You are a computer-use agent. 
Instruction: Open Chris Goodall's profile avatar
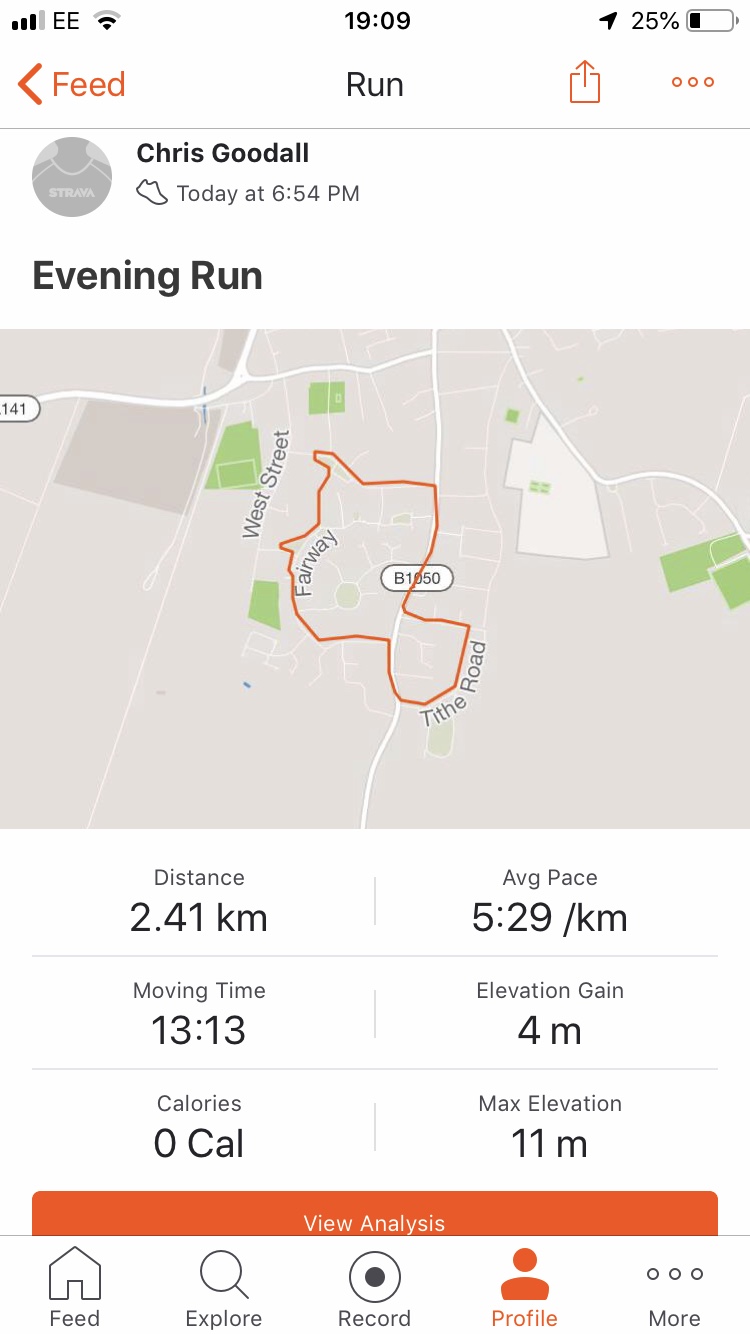(x=72, y=177)
